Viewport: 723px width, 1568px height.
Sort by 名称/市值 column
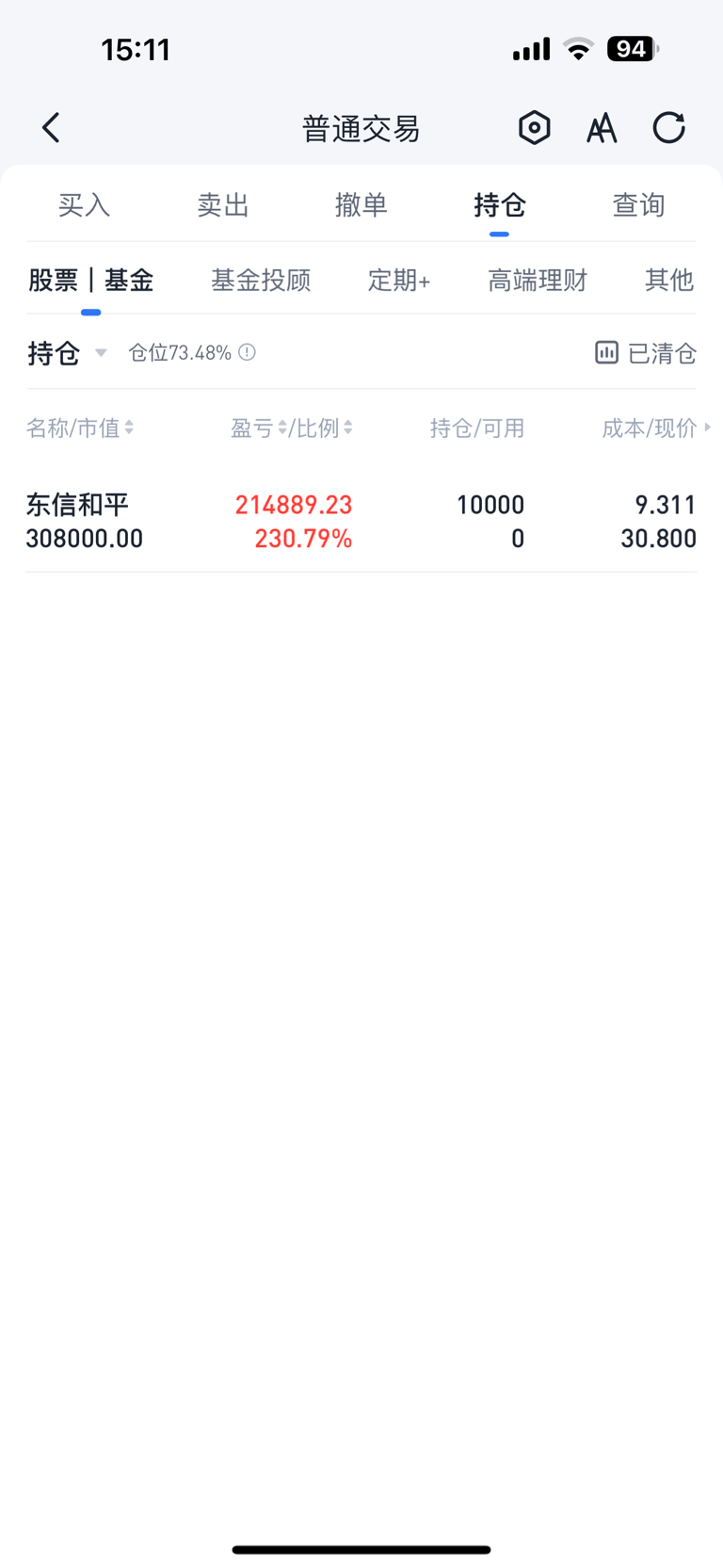[x=80, y=428]
